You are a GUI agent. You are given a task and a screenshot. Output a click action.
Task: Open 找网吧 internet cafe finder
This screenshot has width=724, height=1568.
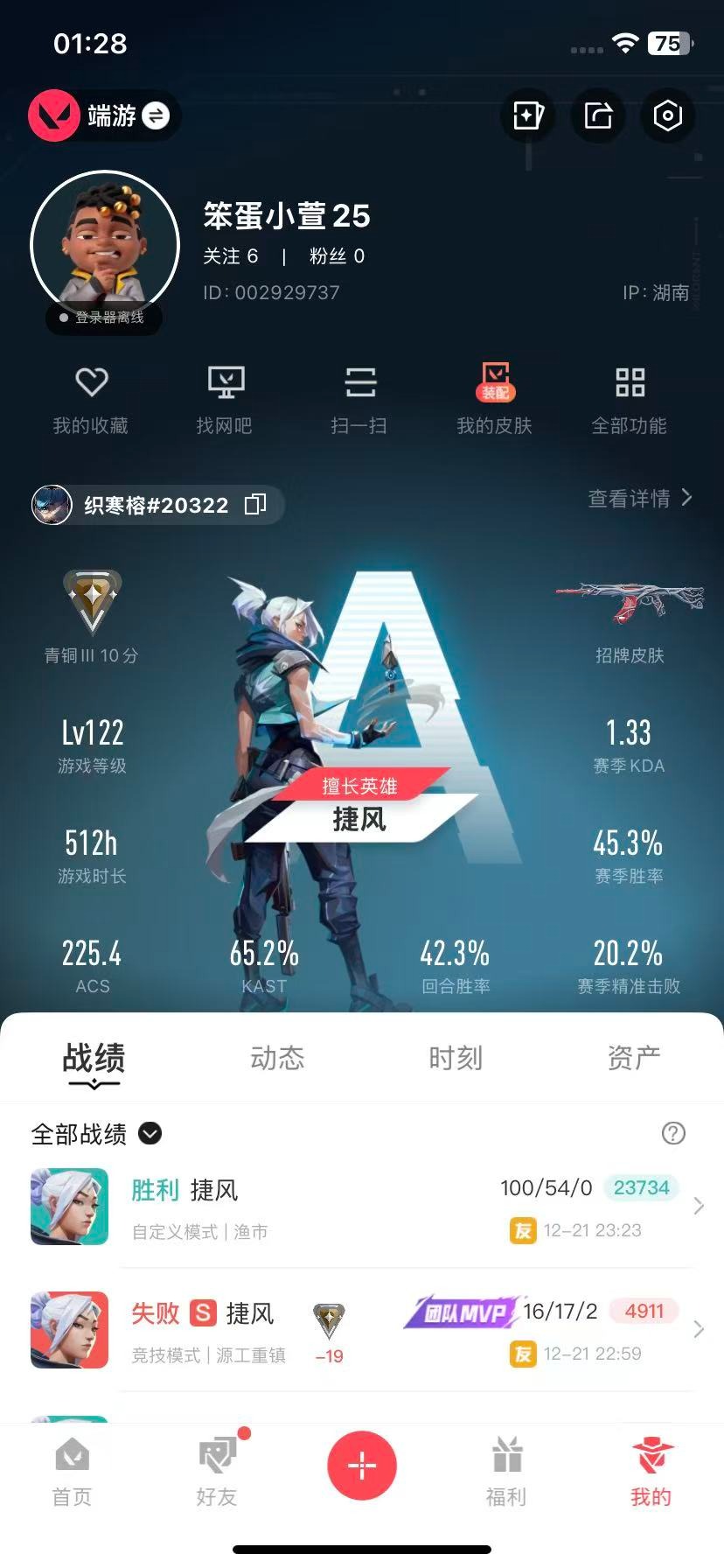[225, 399]
